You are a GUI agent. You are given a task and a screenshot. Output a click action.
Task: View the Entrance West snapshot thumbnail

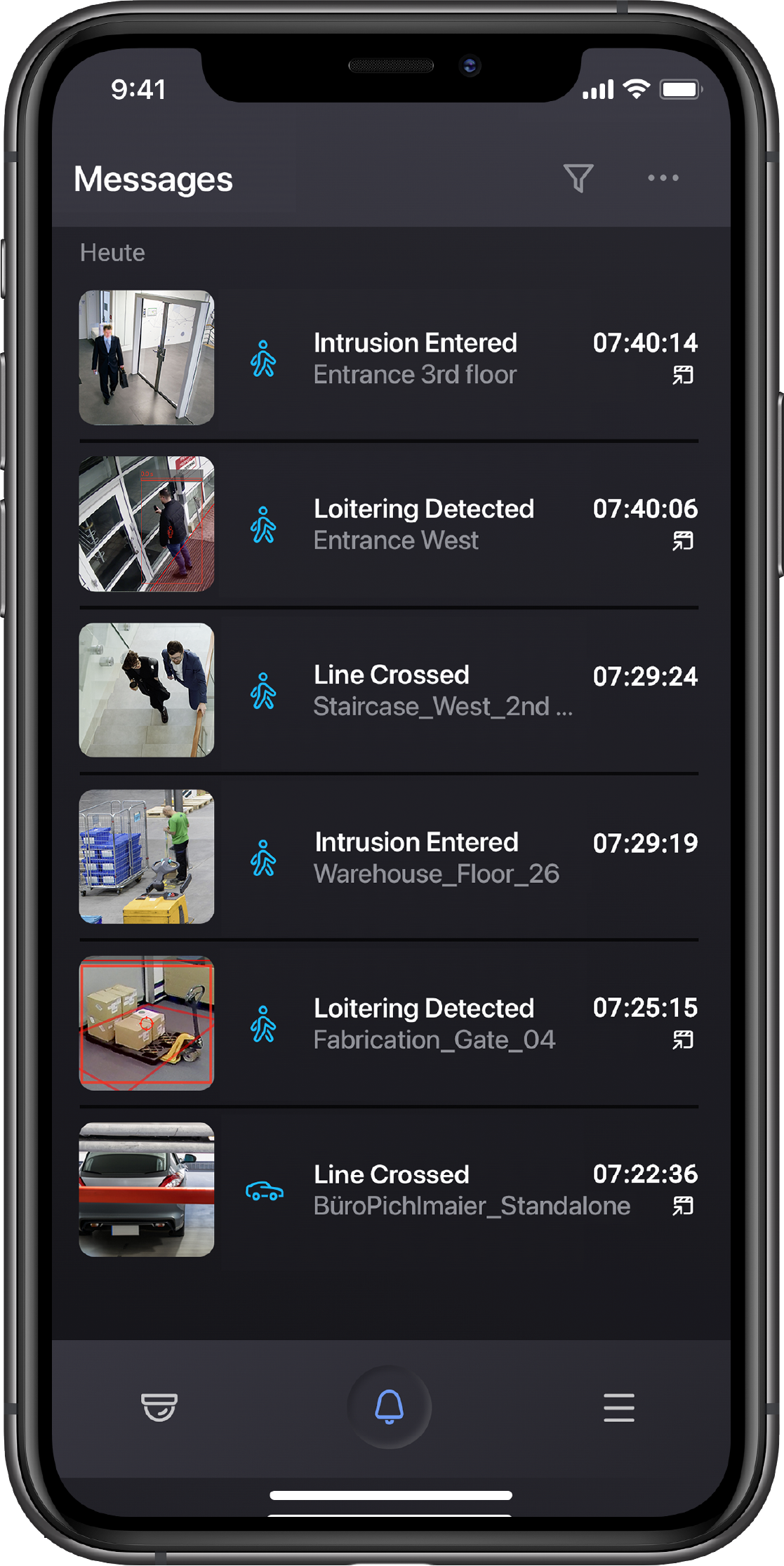[147, 524]
